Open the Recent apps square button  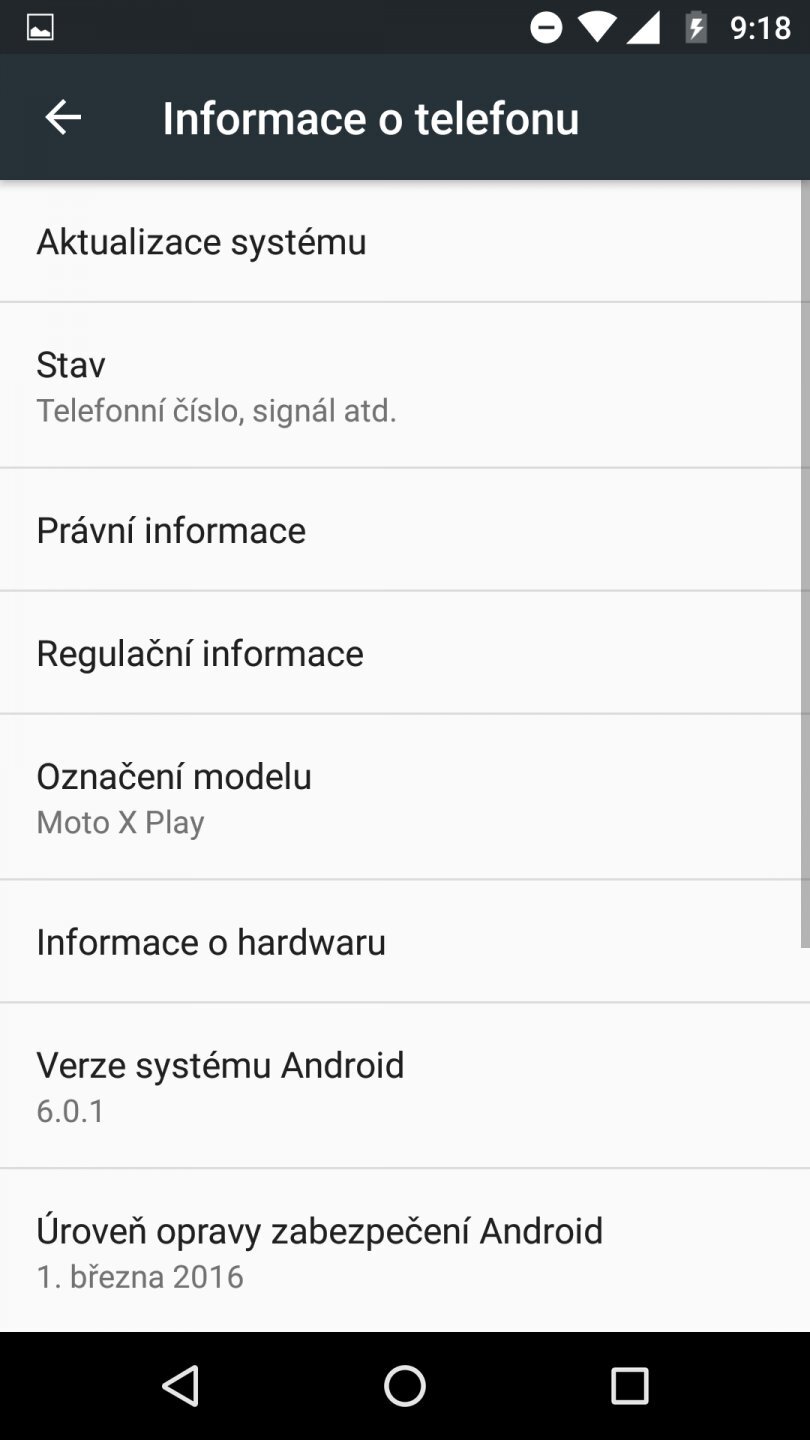[x=630, y=1386]
